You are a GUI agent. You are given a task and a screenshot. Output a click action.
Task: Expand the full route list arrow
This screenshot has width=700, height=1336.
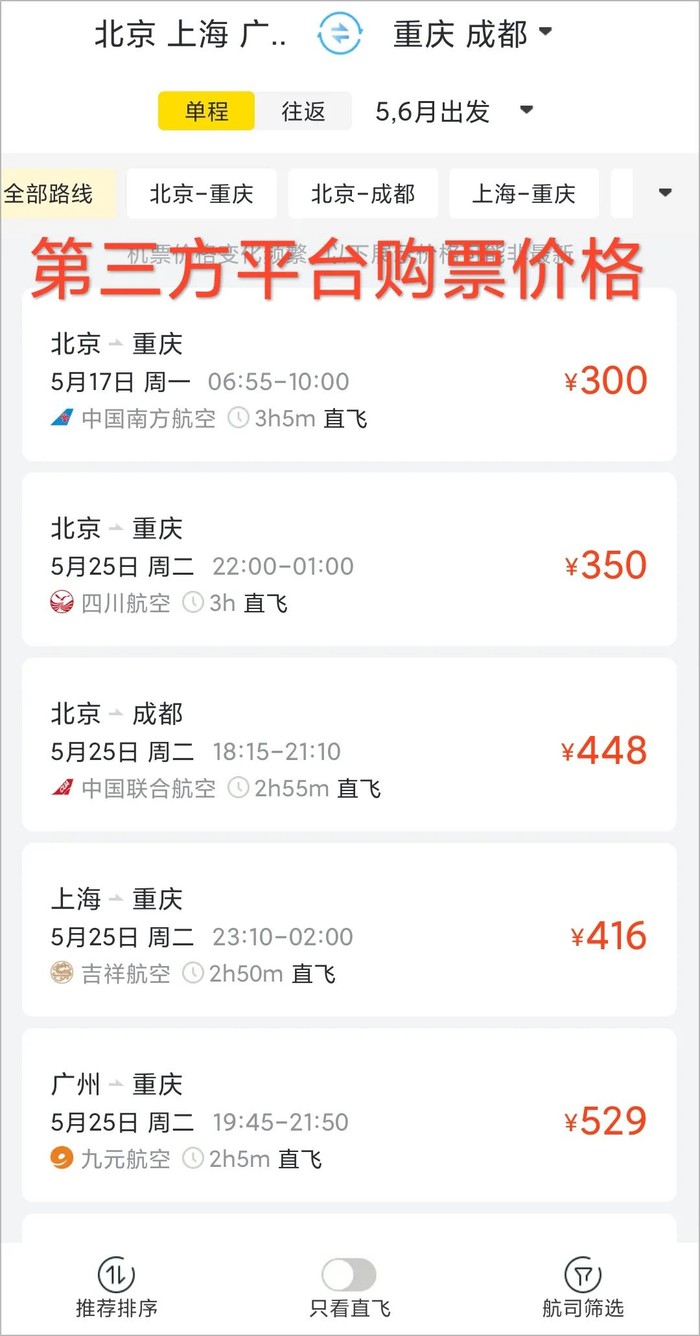pos(665,193)
